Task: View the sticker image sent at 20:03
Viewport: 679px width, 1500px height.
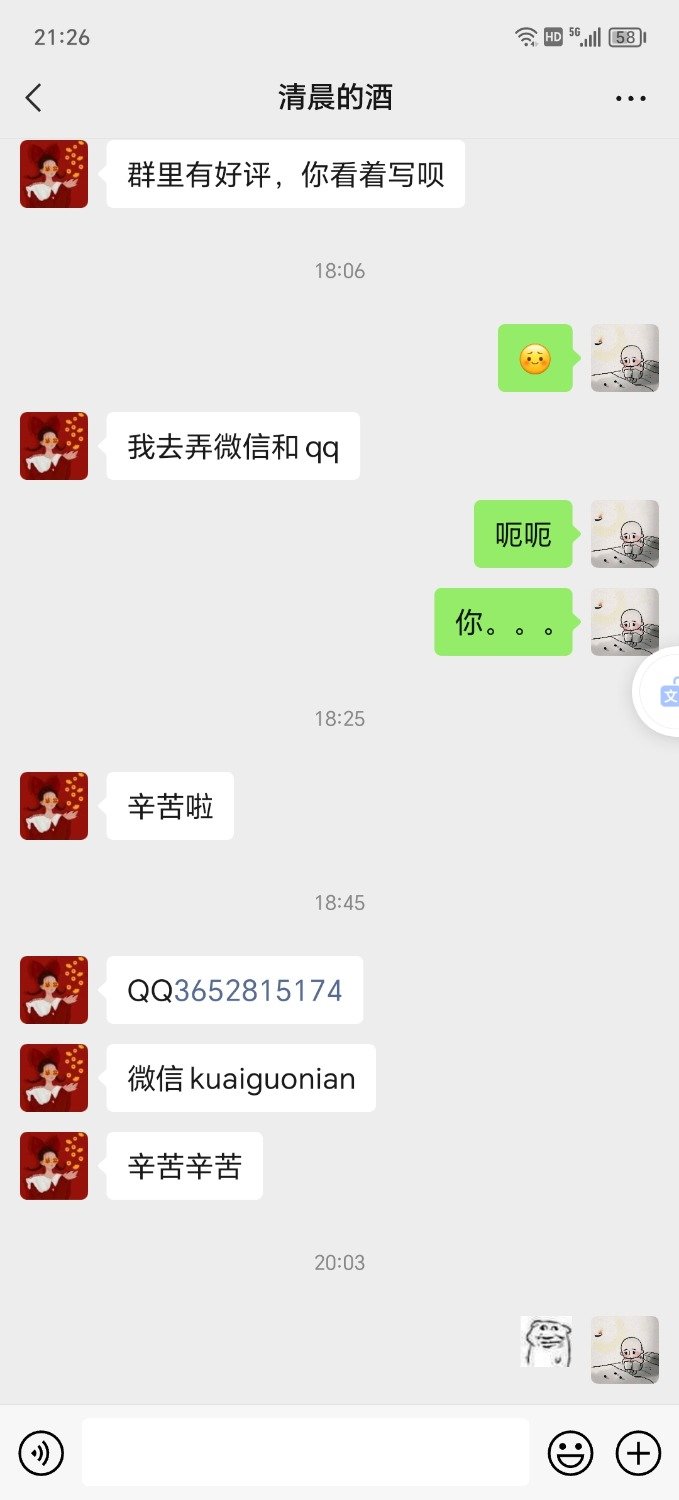Action: tap(546, 1342)
